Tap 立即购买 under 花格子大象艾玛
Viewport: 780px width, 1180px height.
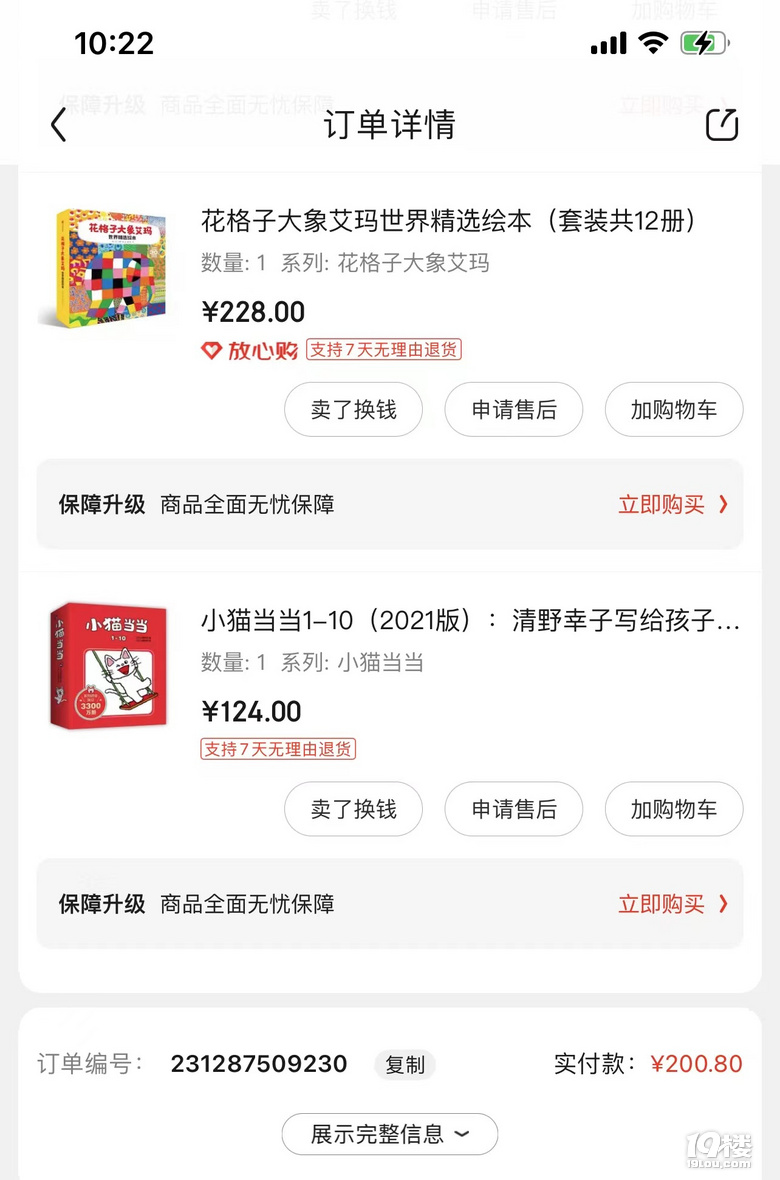pos(672,505)
